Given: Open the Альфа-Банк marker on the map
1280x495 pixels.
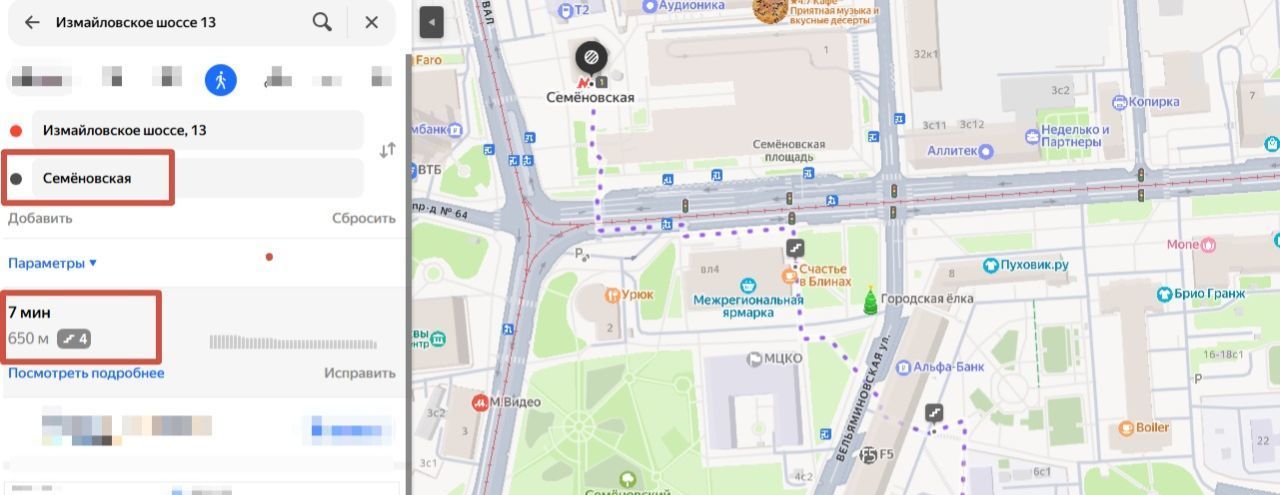Looking at the screenshot, I should (x=903, y=367).
